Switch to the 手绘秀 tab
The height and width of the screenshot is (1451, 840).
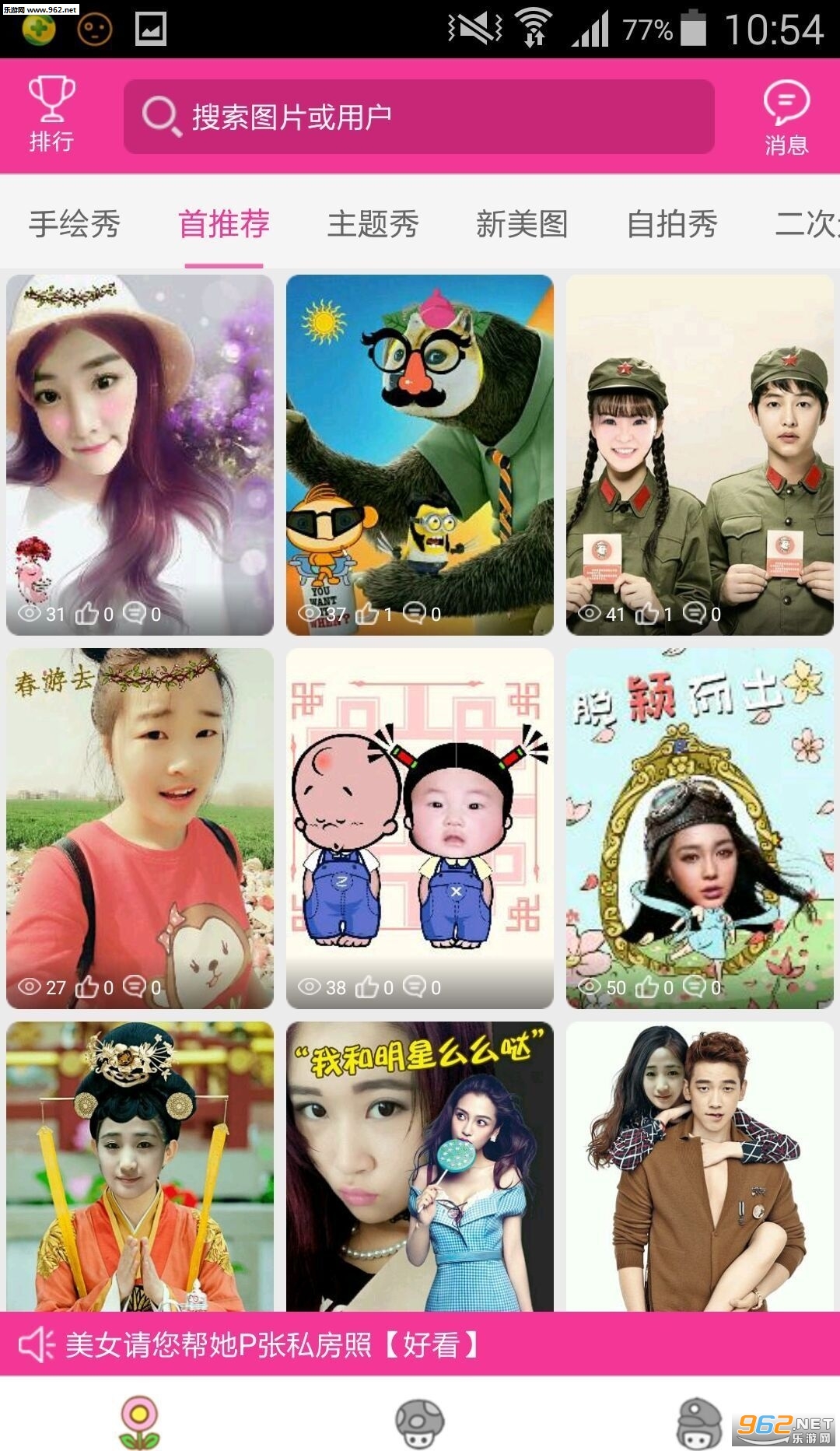click(75, 224)
